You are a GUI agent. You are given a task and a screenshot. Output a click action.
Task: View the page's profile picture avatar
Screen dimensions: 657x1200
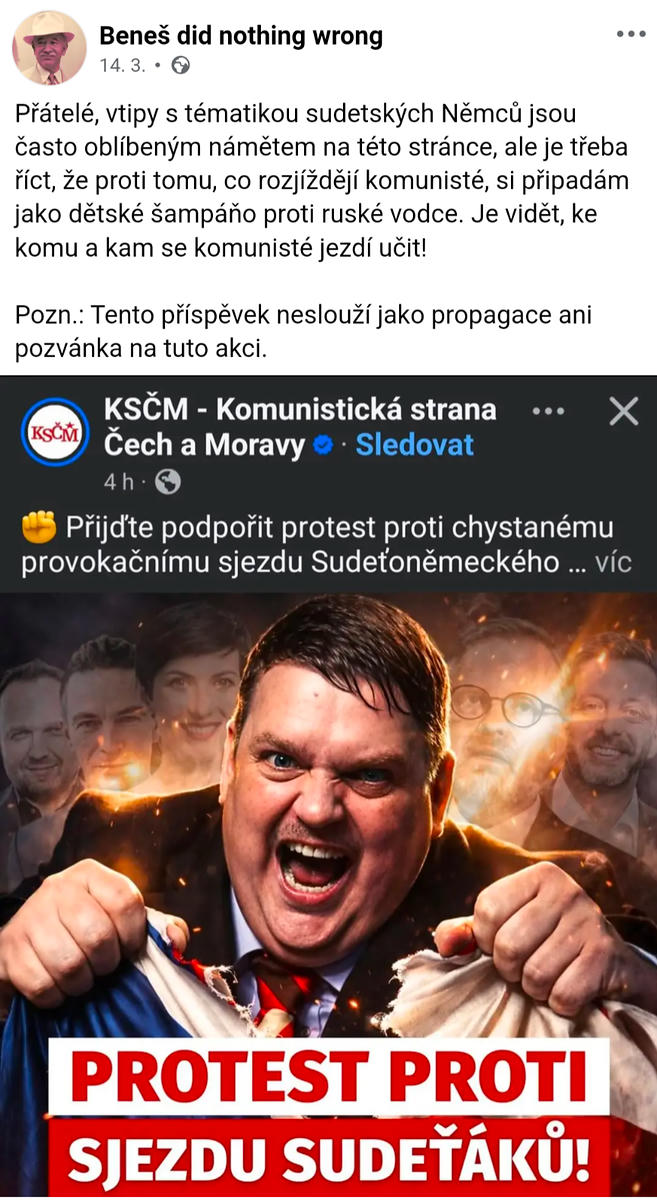point(49,48)
